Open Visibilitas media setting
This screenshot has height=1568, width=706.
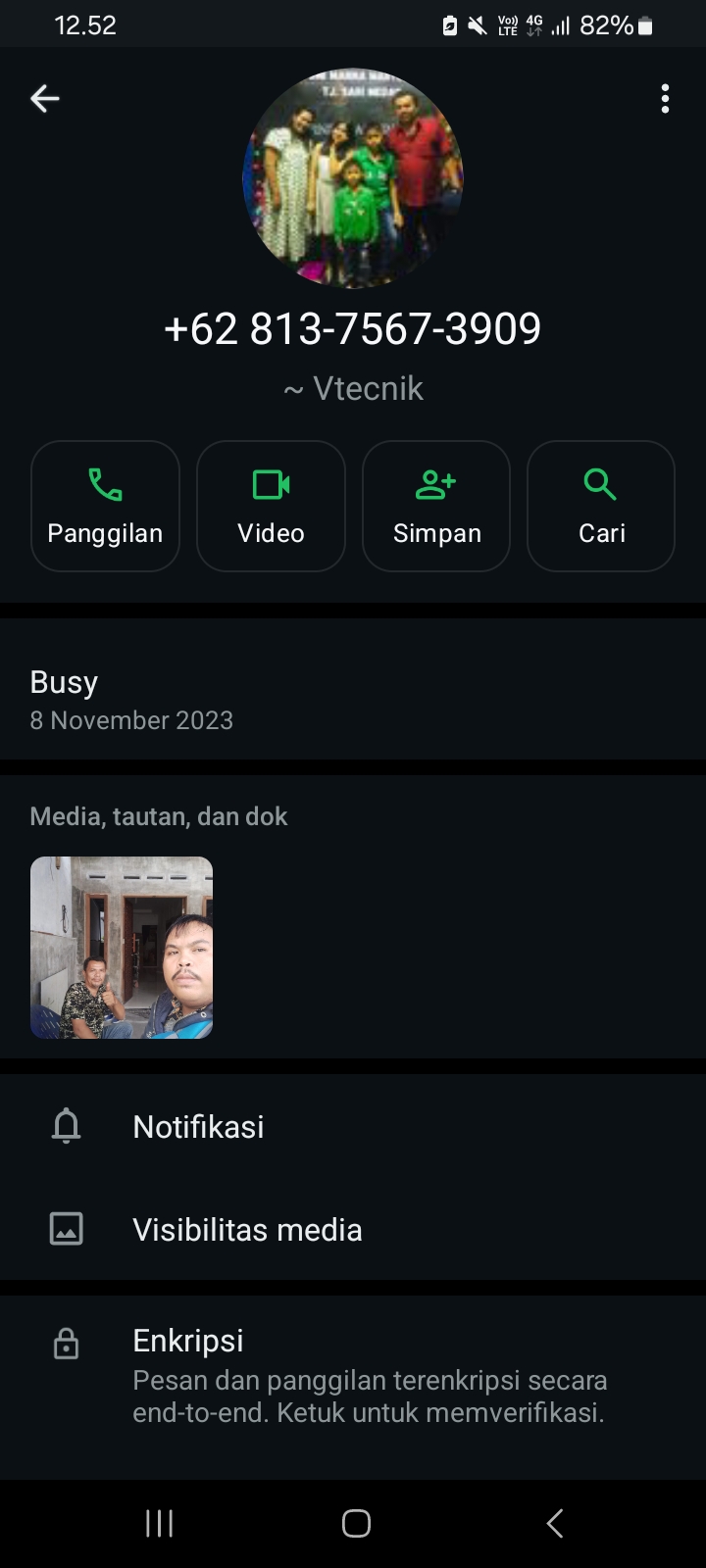247,1230
